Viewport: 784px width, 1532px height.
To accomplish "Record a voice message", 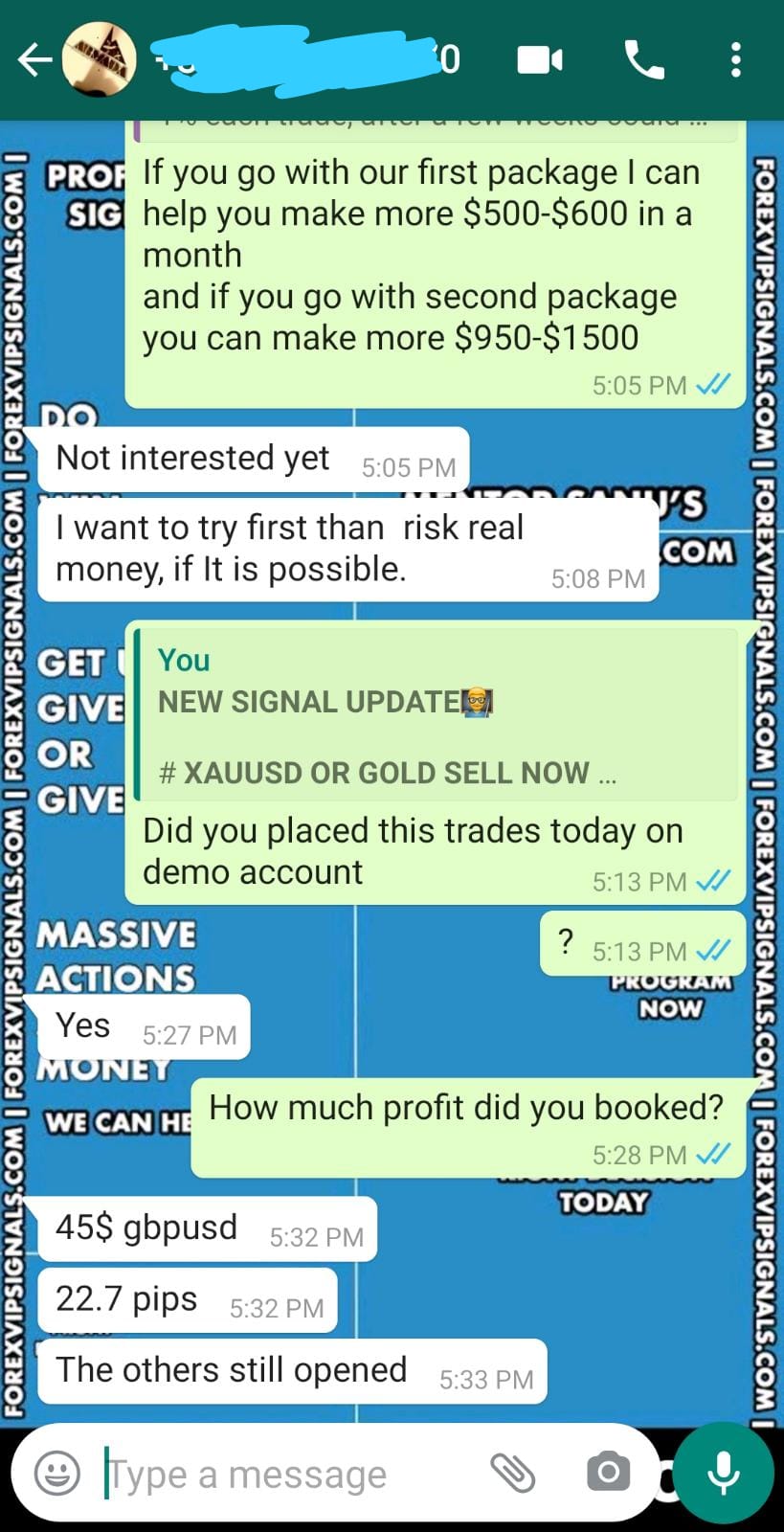I will point(724,1474).
